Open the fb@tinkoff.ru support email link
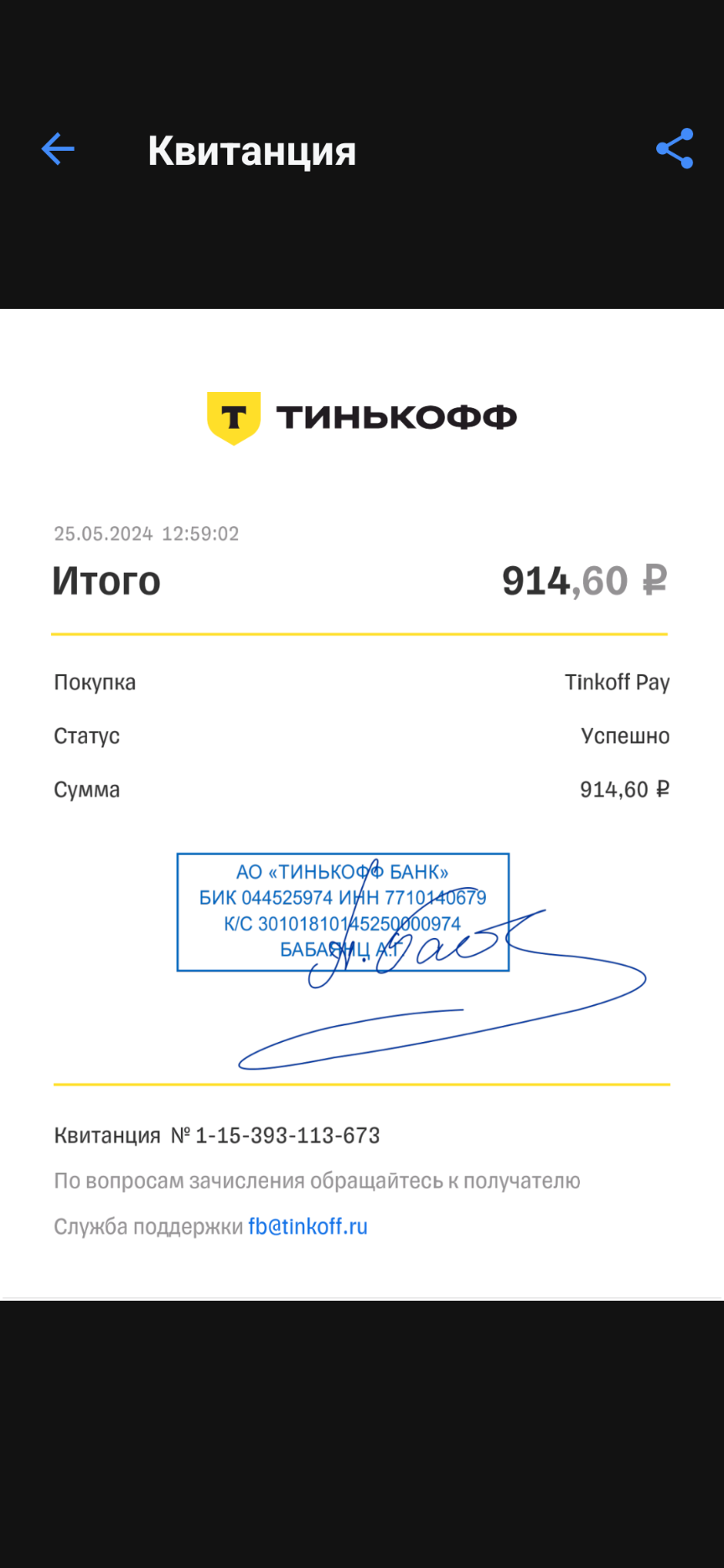 click(x=308, y=1226)
